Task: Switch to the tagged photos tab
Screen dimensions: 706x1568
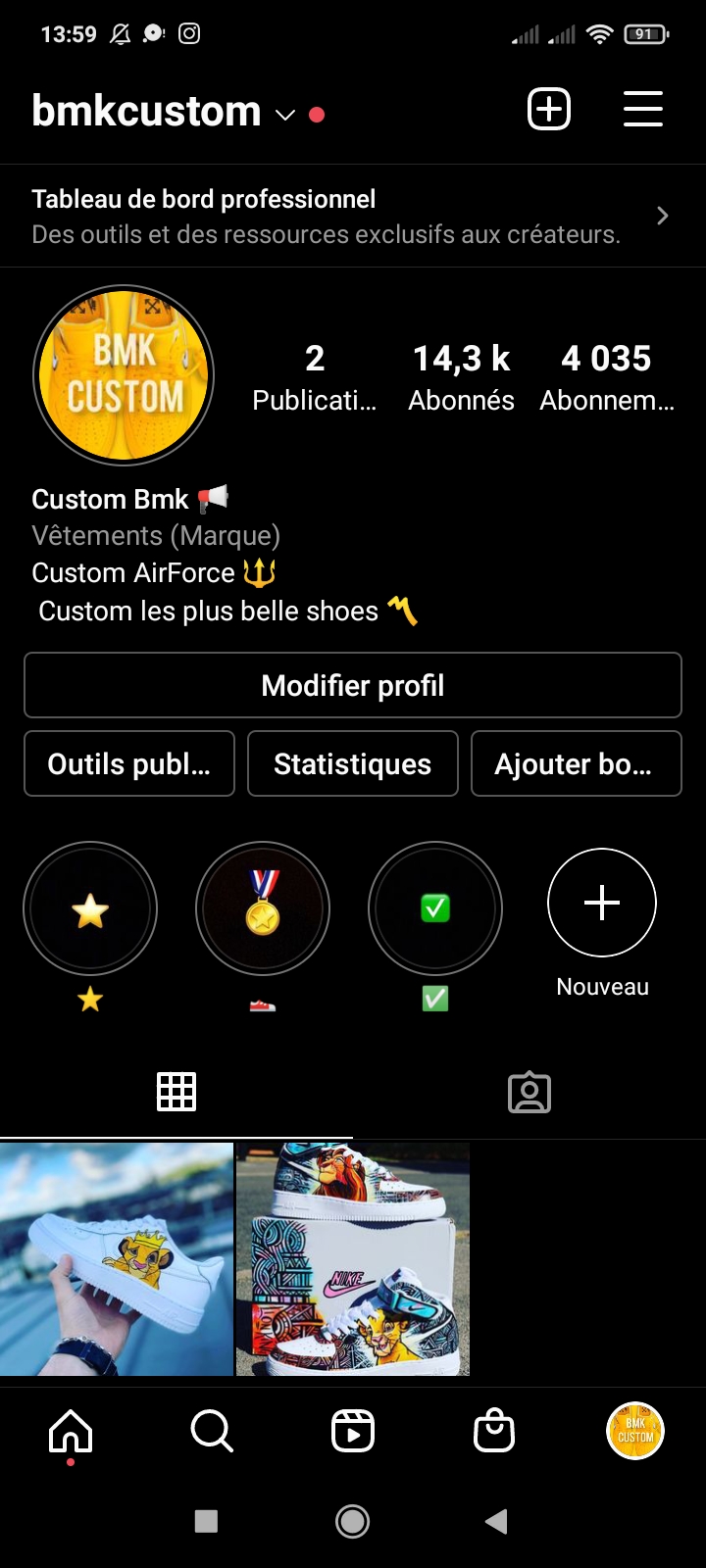Action: pyautogui.click(x=529, y=1092)
